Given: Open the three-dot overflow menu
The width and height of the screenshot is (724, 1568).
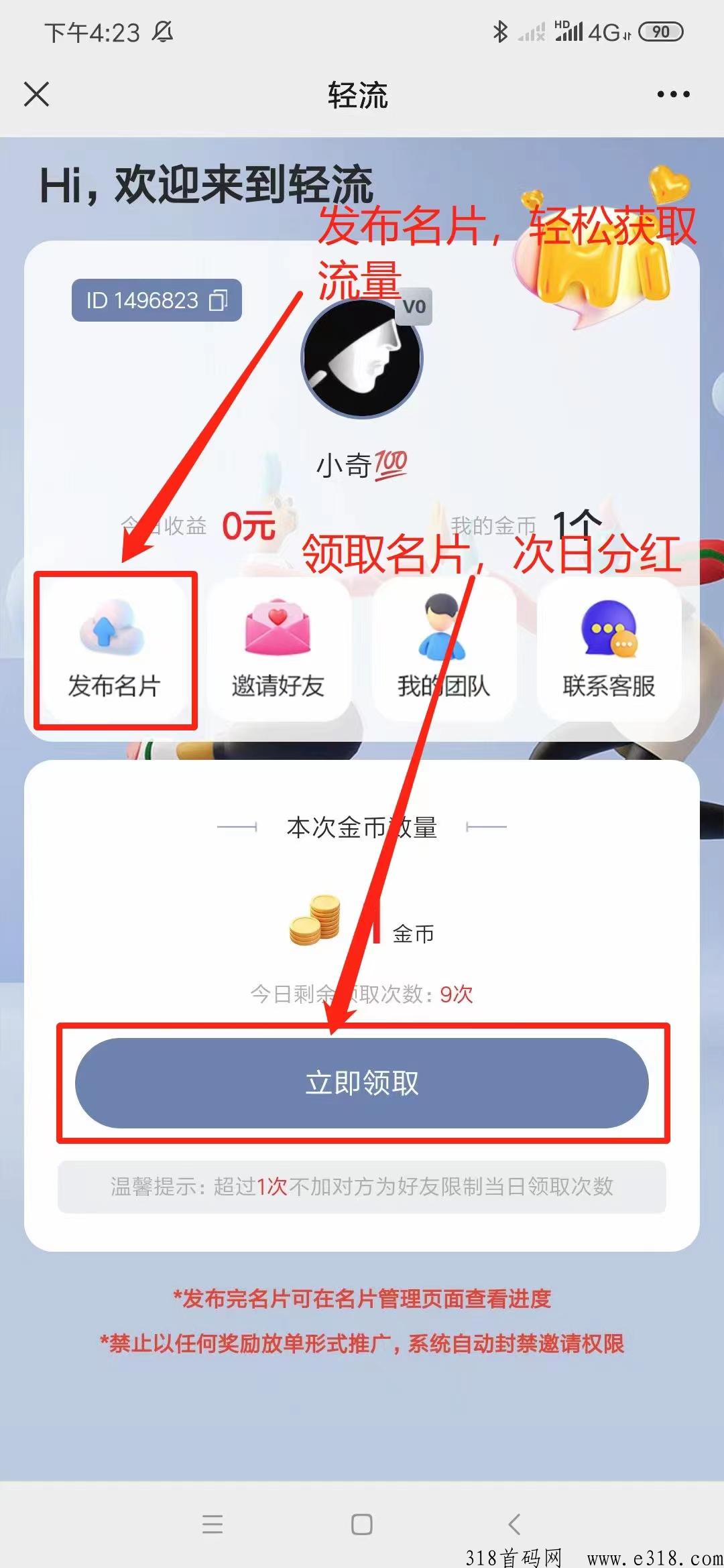Looking at the screenshot, I should (x=673, y=94).
